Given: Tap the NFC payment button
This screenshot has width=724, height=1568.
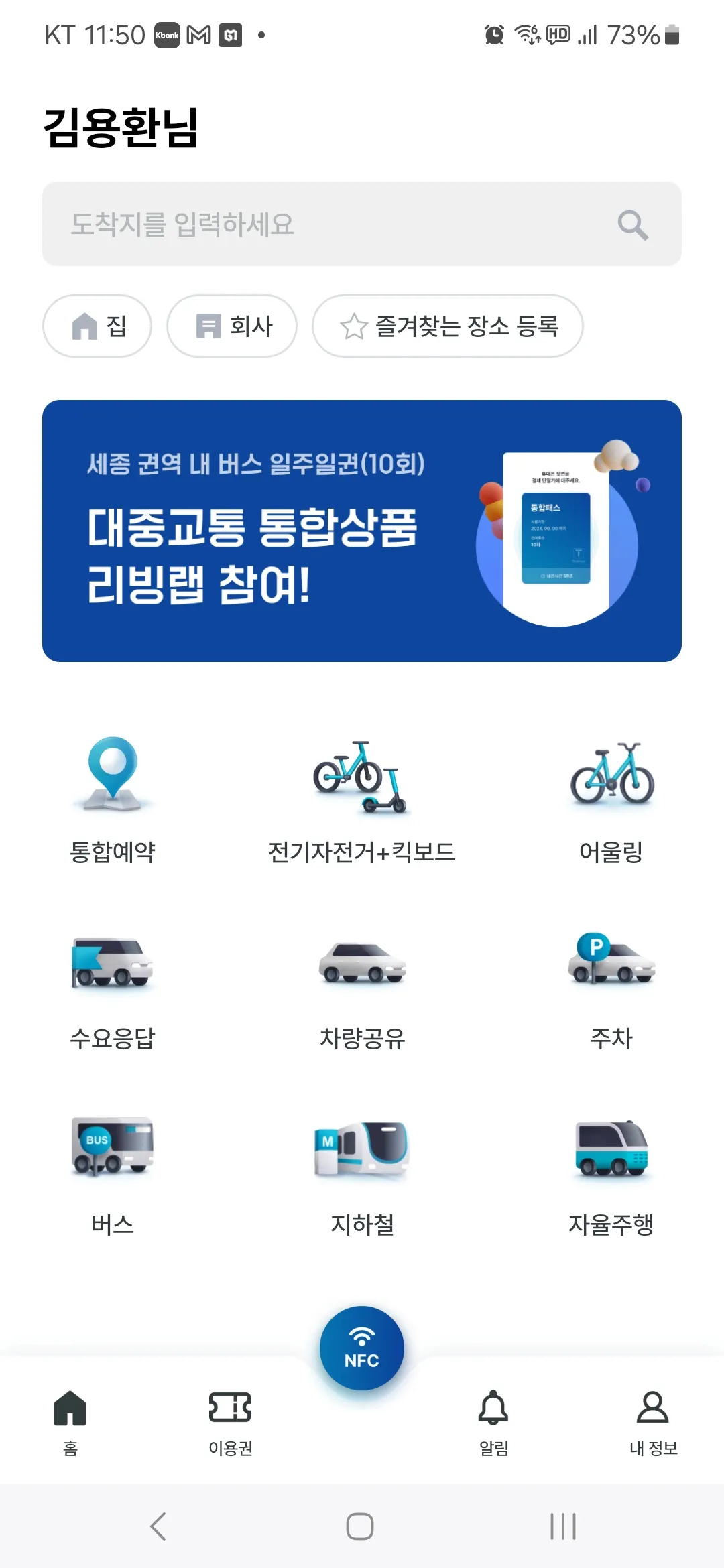Looking at the screenshot, I should point(361,1347).
